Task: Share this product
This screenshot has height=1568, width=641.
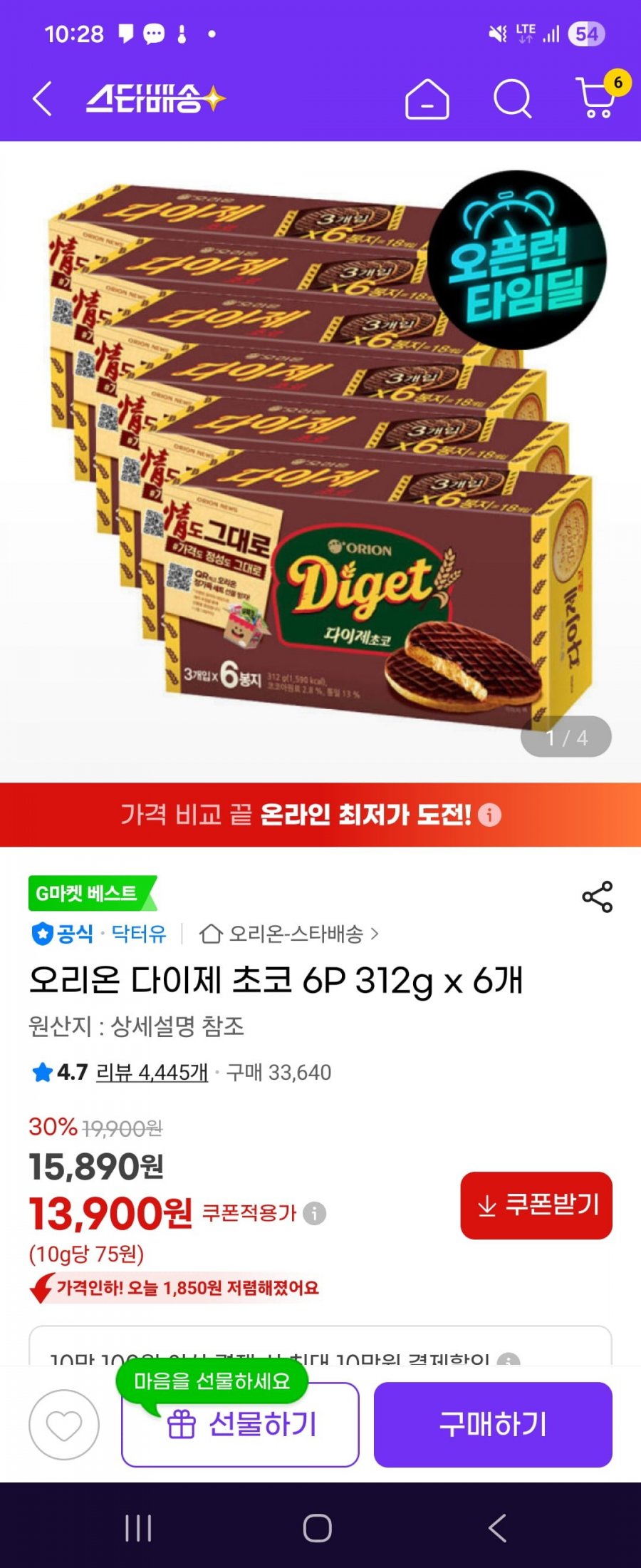Action: pos(597,897)
